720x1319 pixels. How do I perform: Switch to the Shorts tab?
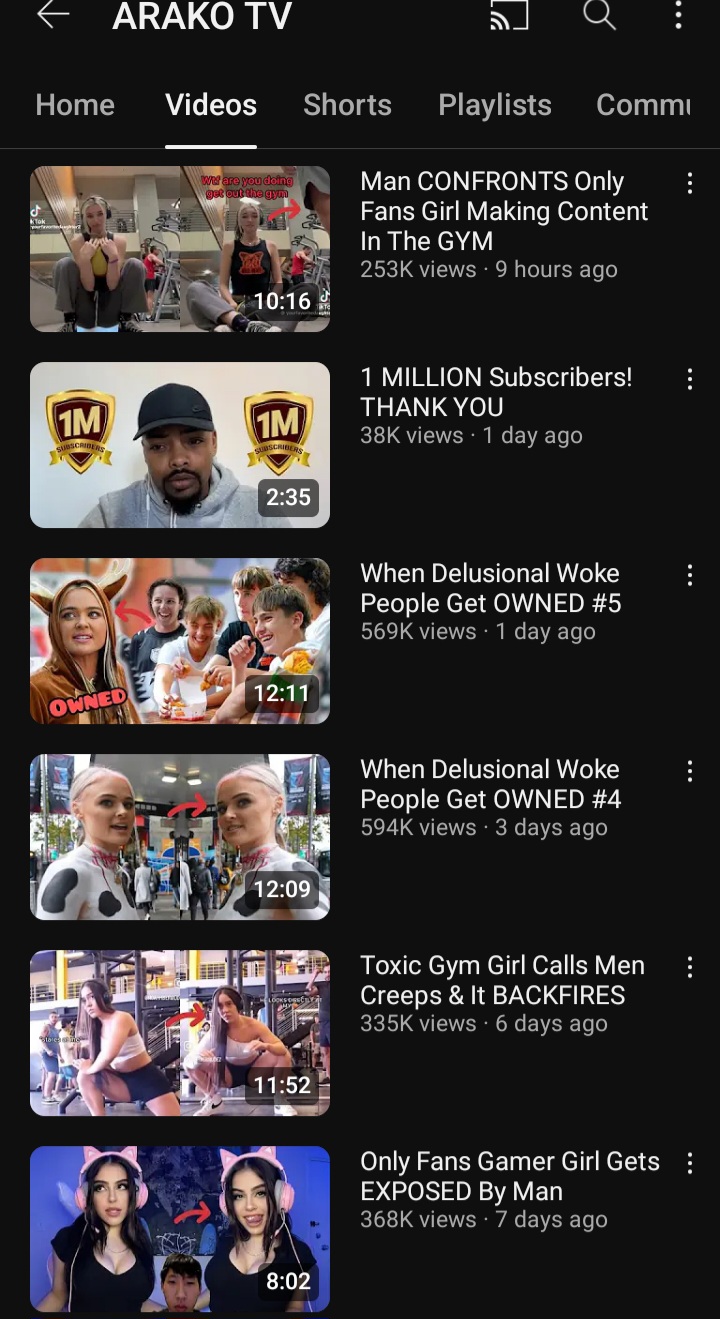(347, 105)
